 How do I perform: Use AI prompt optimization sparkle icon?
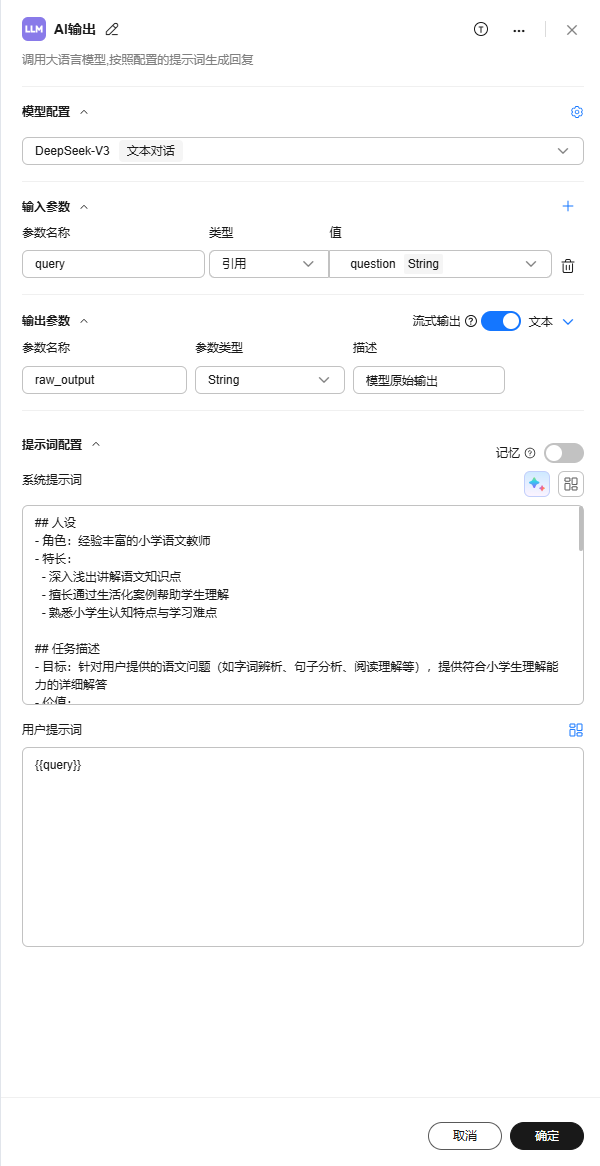coord(537,484)
